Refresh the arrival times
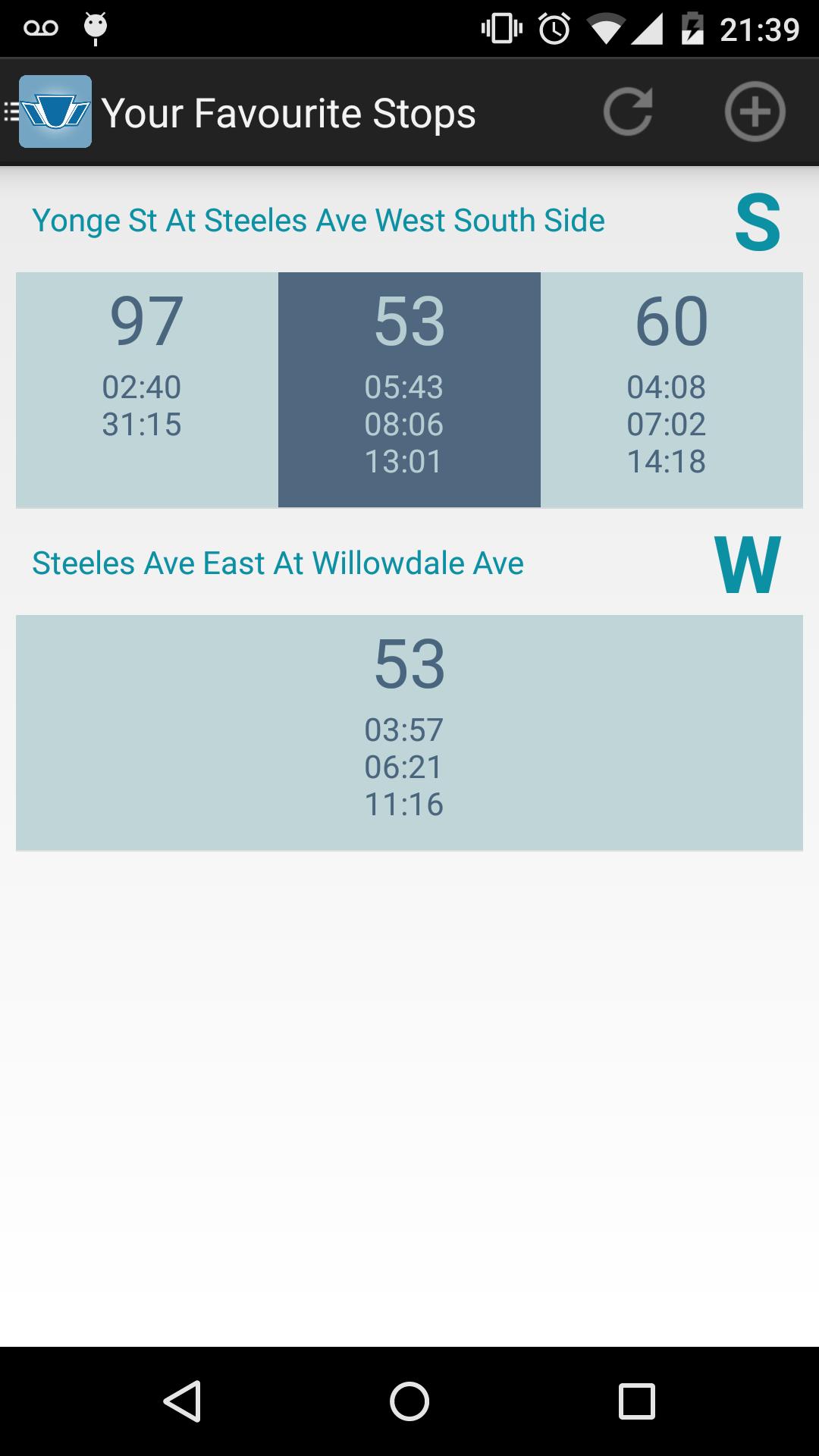The width and height of the screenshot is (819, 1456). pyautogui.click(x=628, y=112)
